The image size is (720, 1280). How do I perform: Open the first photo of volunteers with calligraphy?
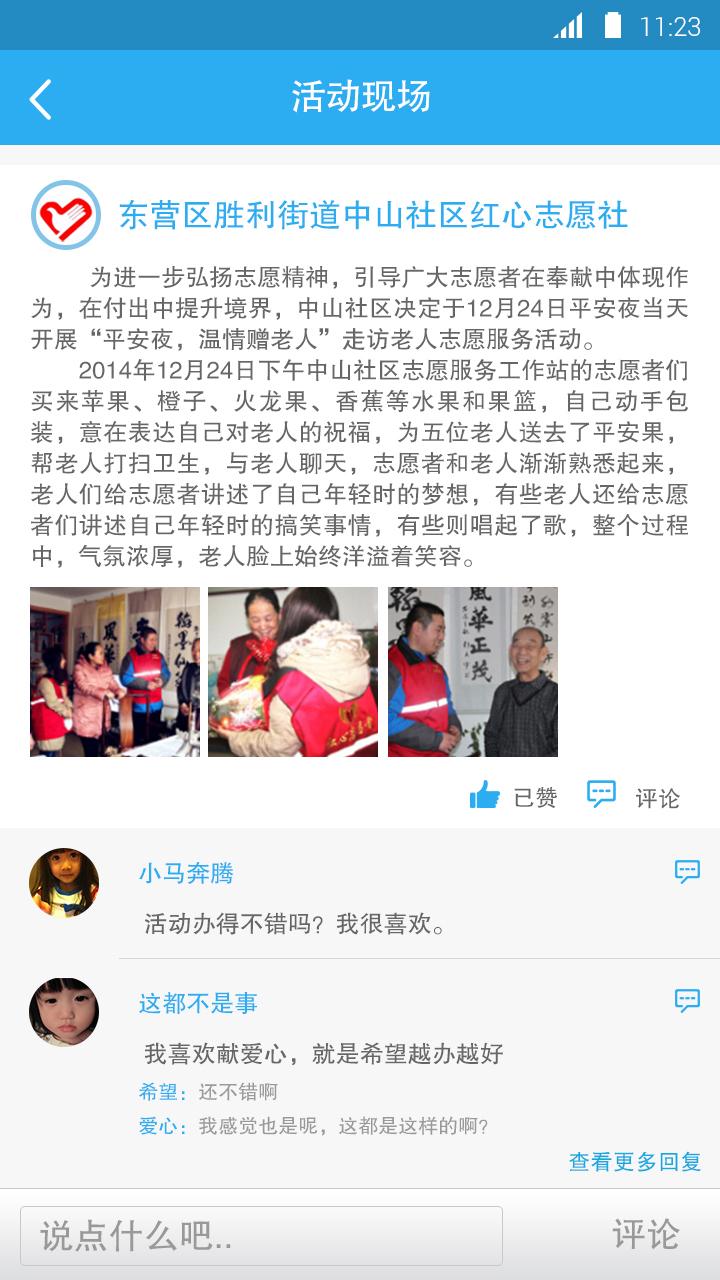pyautogui.click(x=115, y=671)
